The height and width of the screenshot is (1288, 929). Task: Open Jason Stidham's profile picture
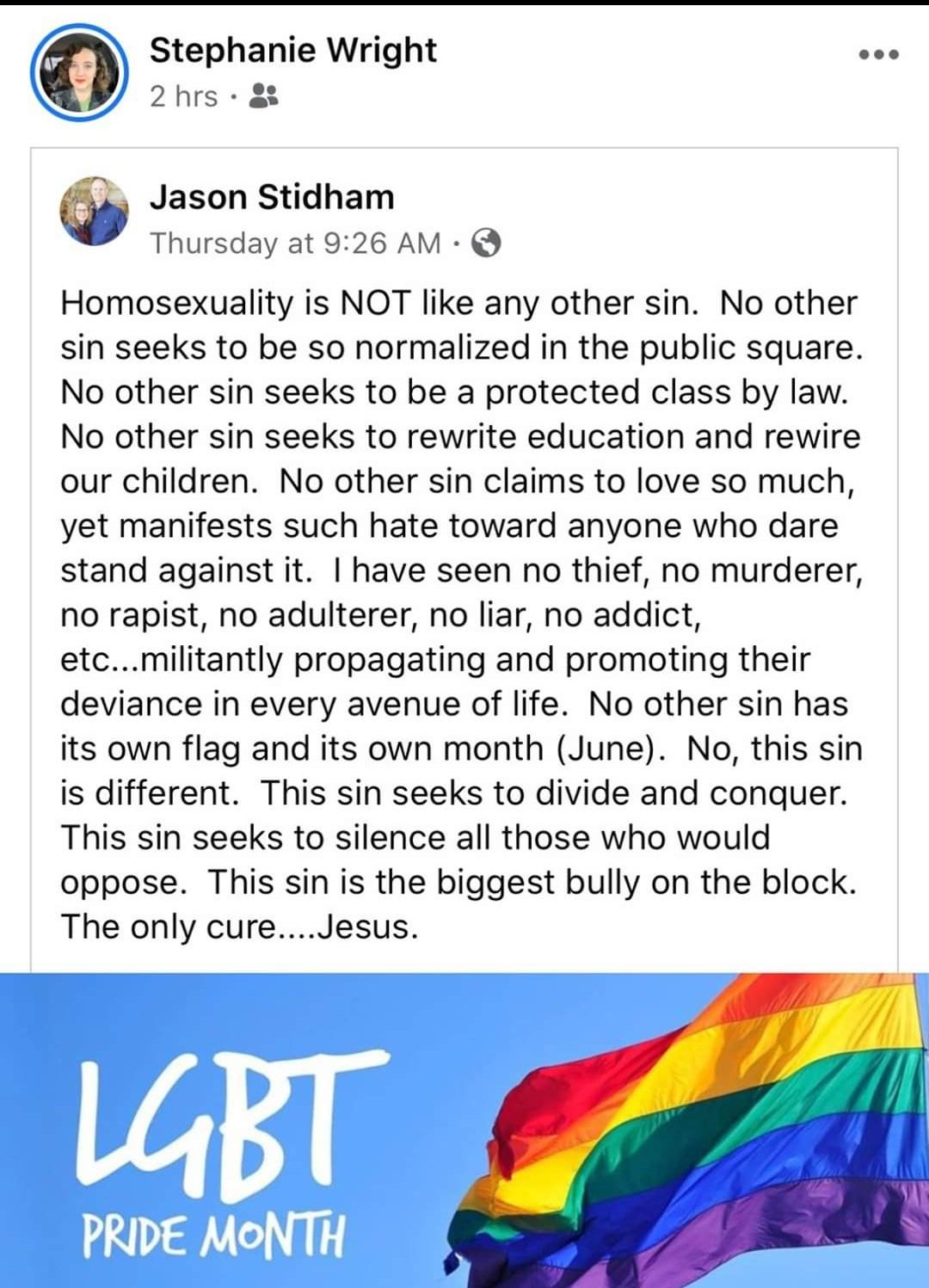point(94,210)
